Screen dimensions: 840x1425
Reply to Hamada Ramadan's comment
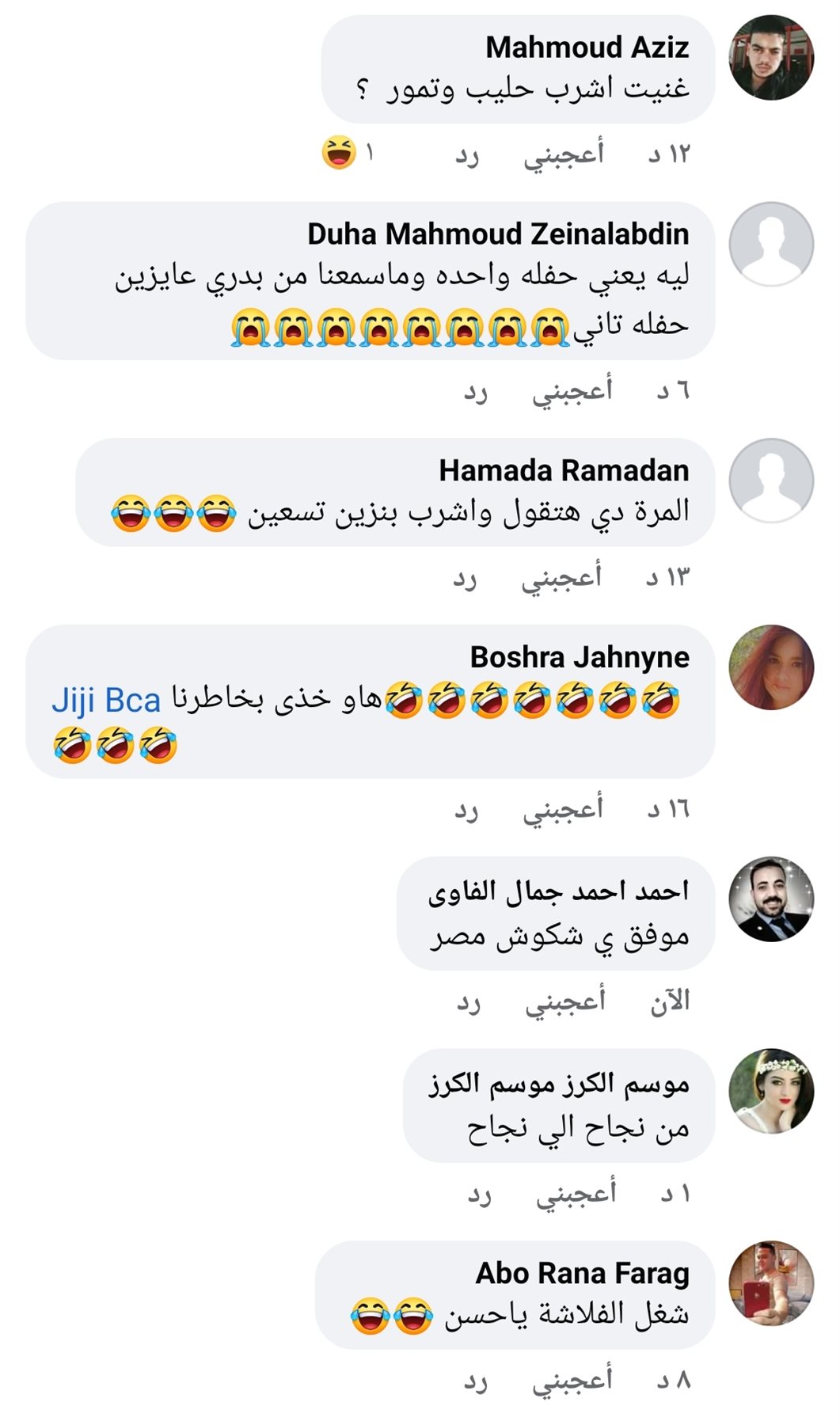click(x=465, y=579)
